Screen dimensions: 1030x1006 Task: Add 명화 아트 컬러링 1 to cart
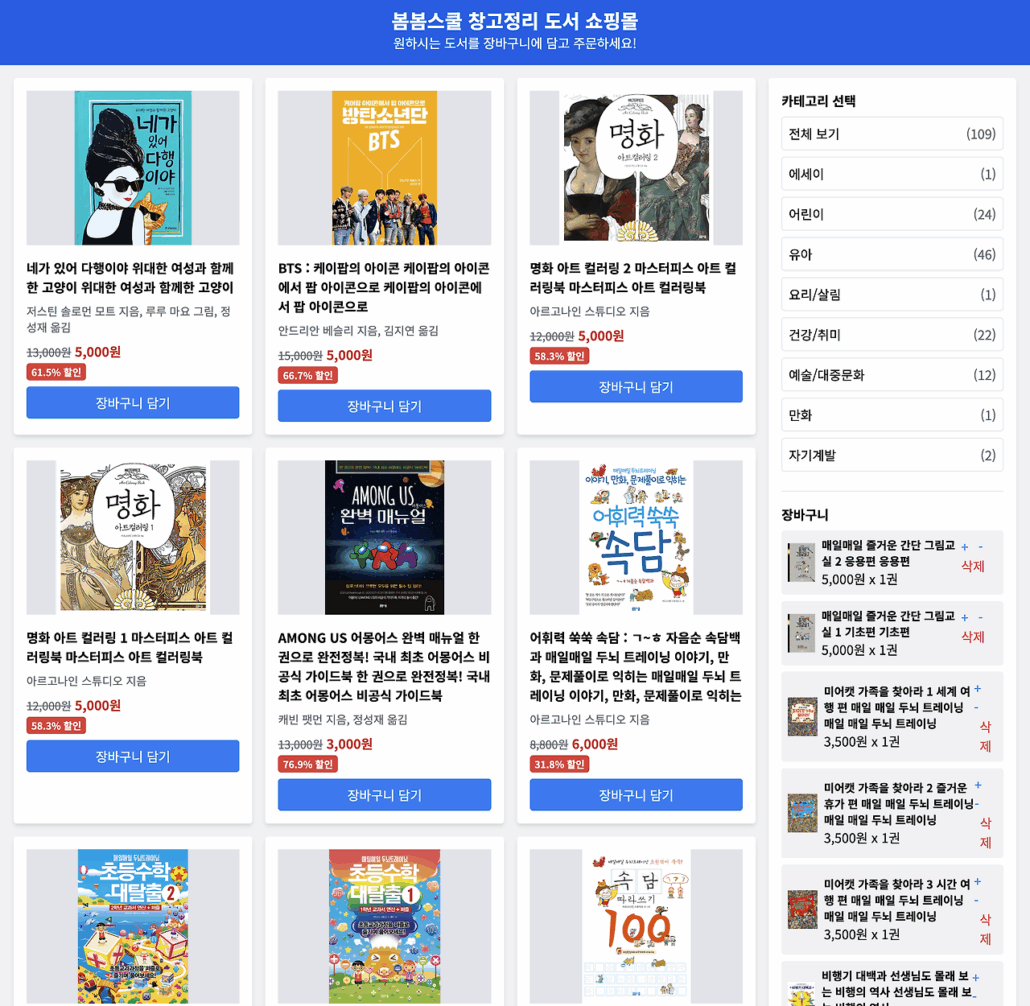click(x=132, y=756)
